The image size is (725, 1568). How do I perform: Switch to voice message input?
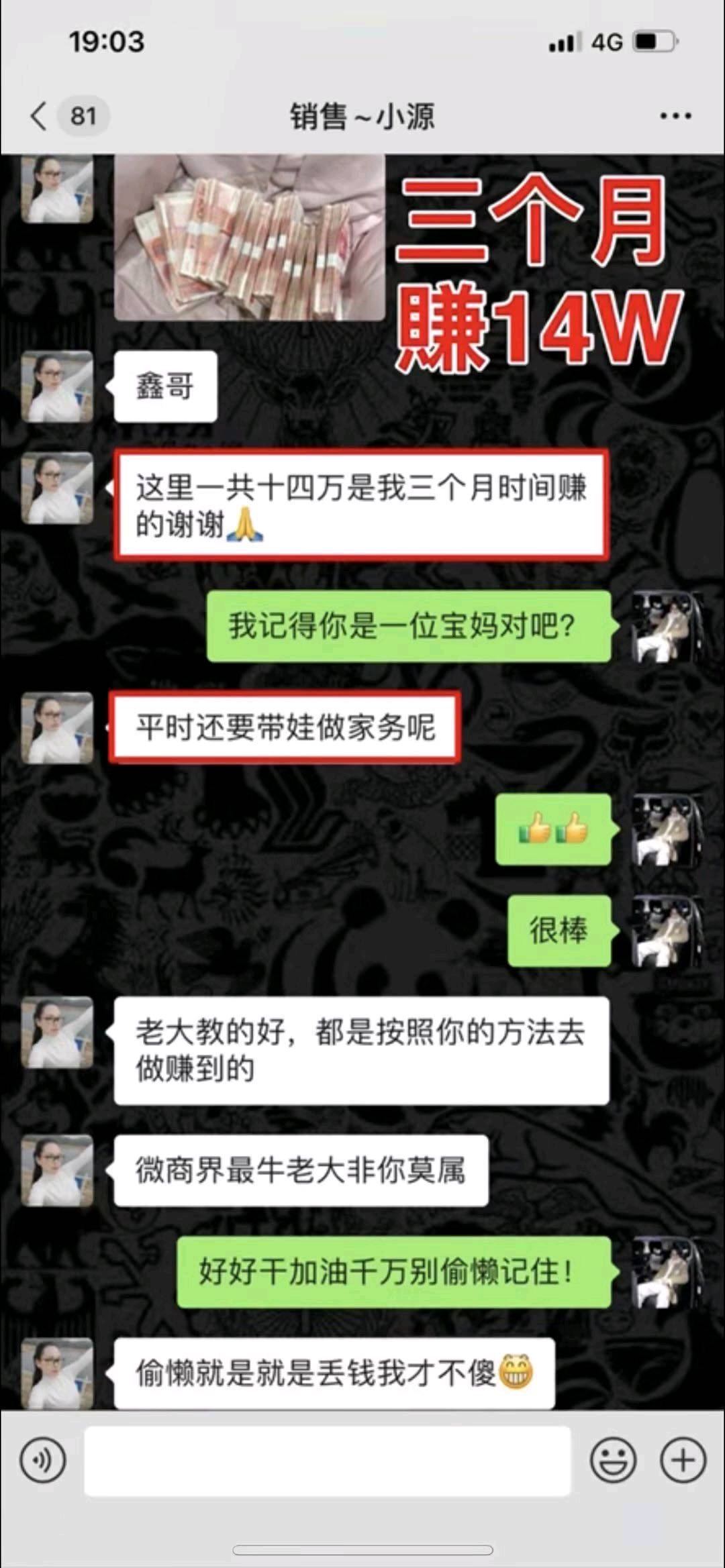point(43,1460)
